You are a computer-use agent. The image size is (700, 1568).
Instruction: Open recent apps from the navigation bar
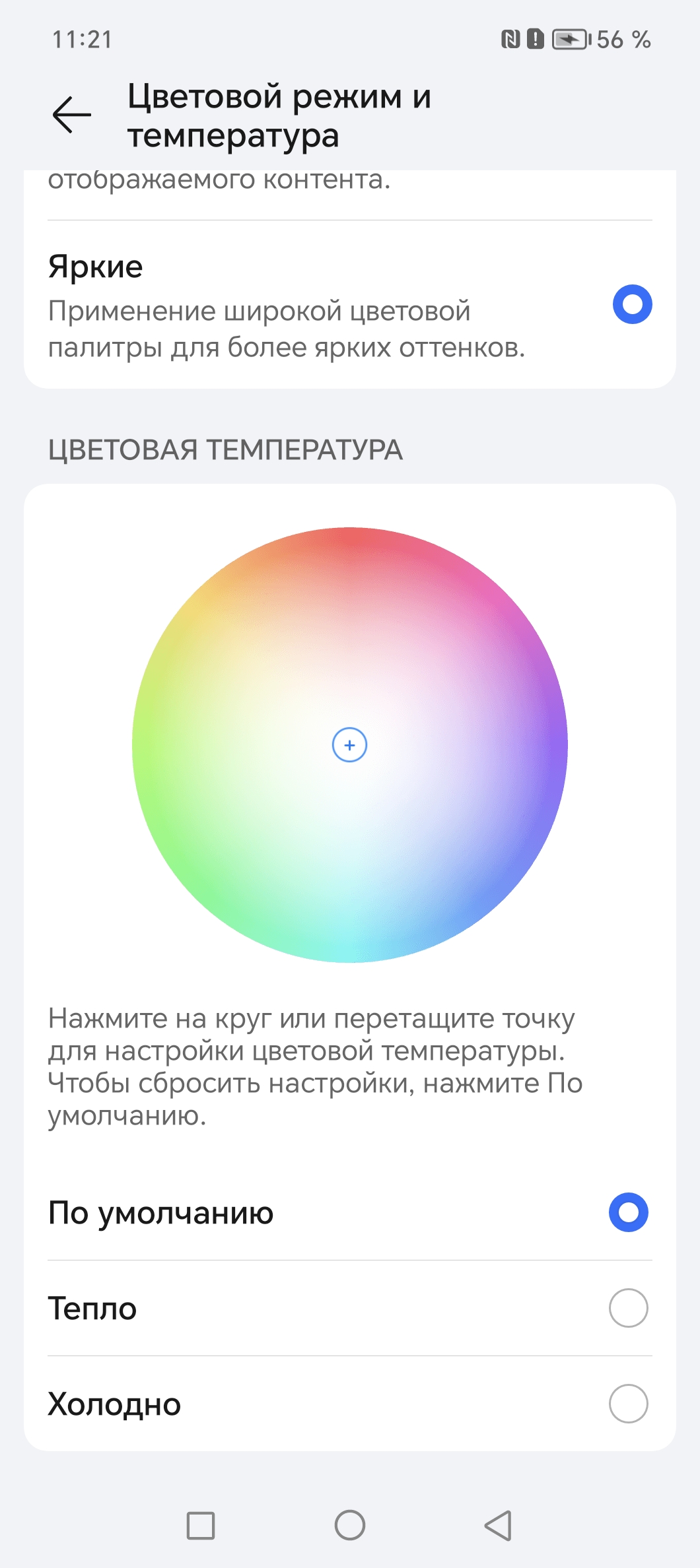tap(201, 1525)
